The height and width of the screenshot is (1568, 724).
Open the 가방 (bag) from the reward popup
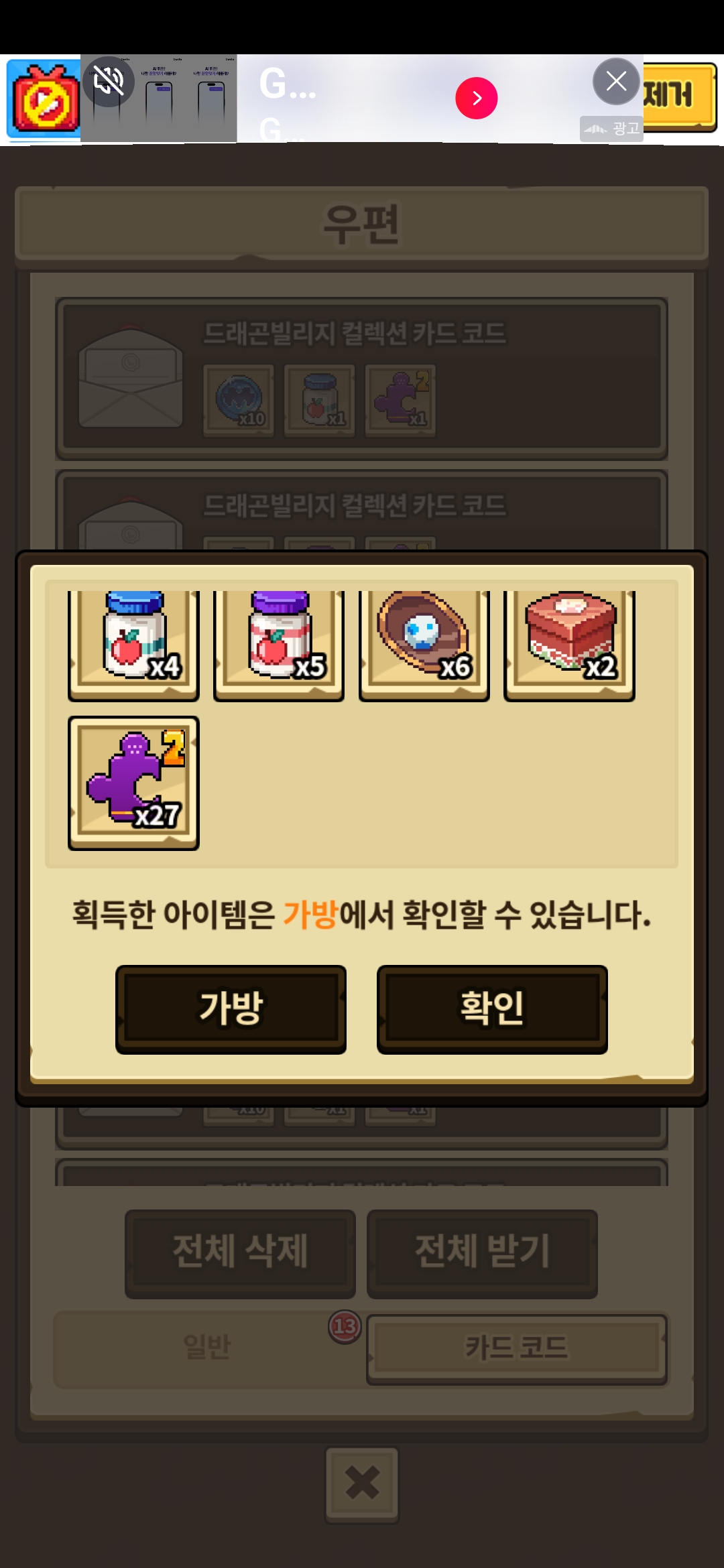[231, 1008]
